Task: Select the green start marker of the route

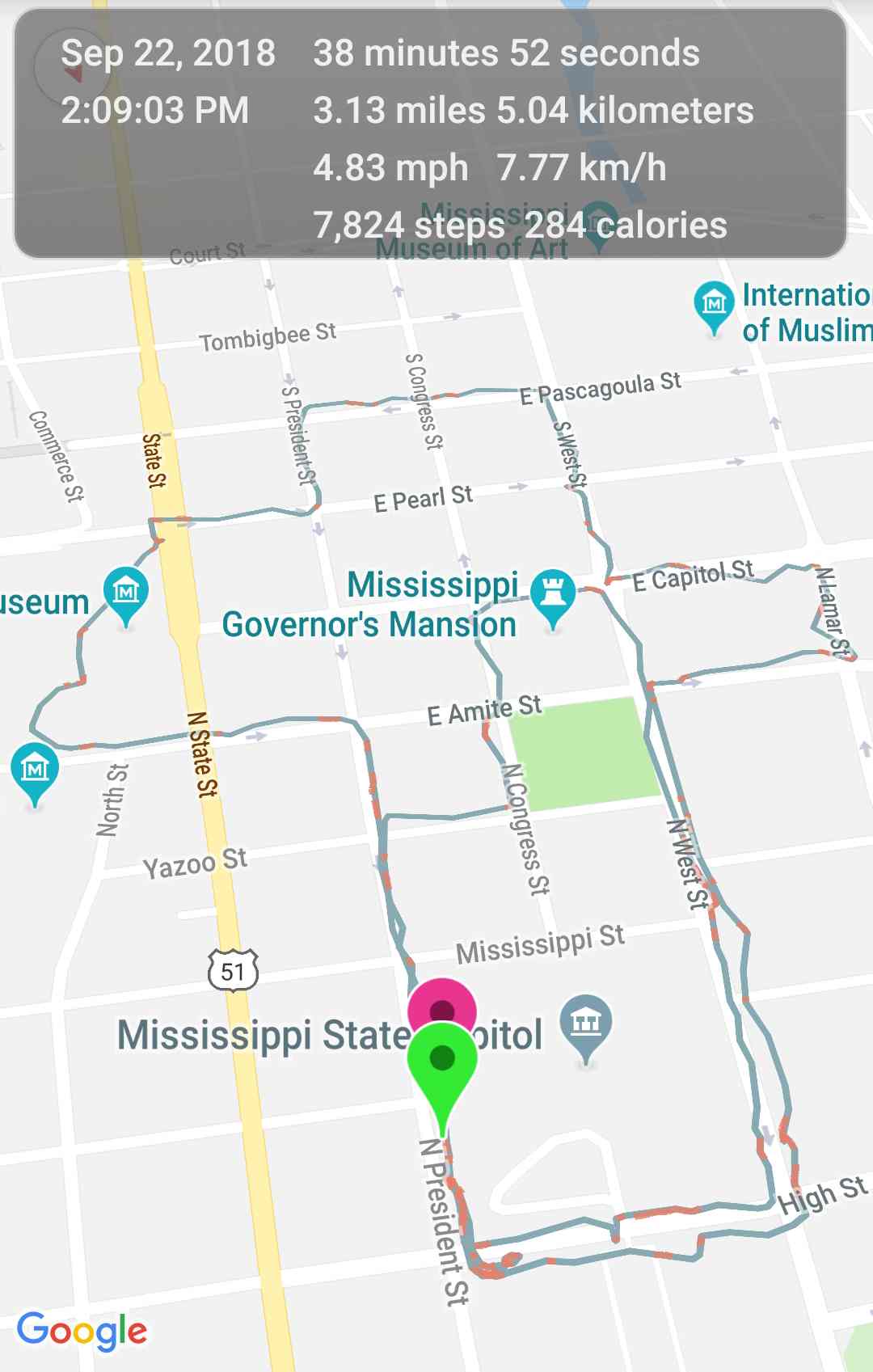Action: point(442,1059)
